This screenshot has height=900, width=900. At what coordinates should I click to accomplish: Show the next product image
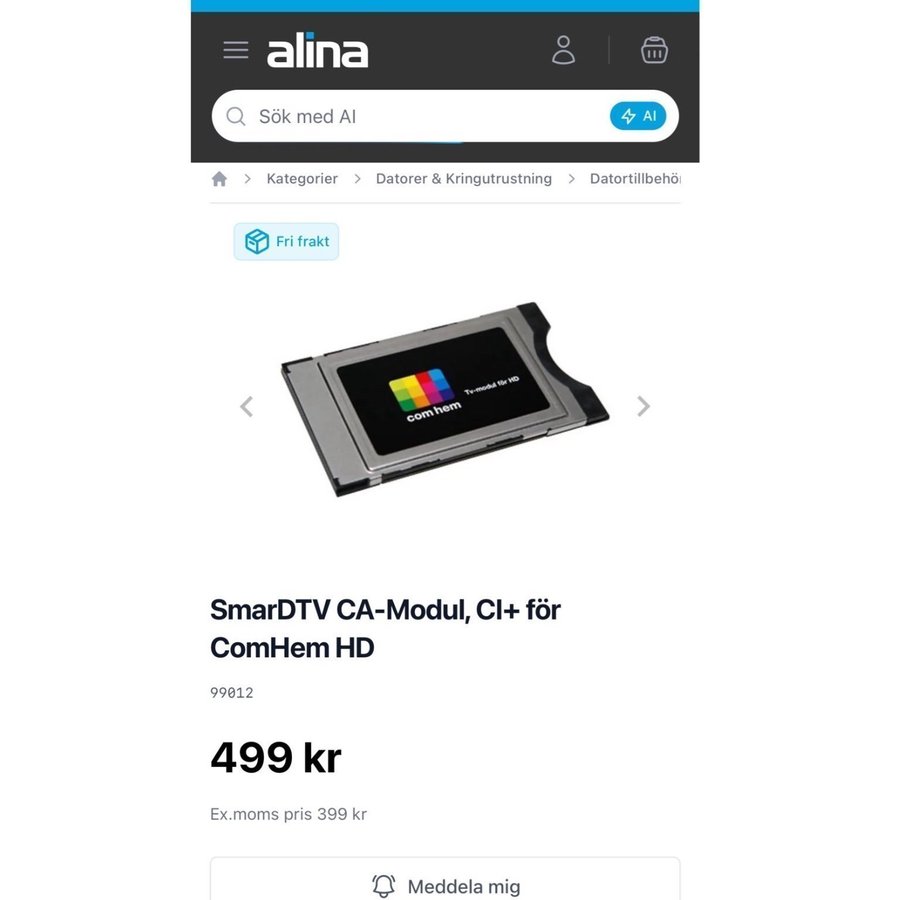(643, 406)
